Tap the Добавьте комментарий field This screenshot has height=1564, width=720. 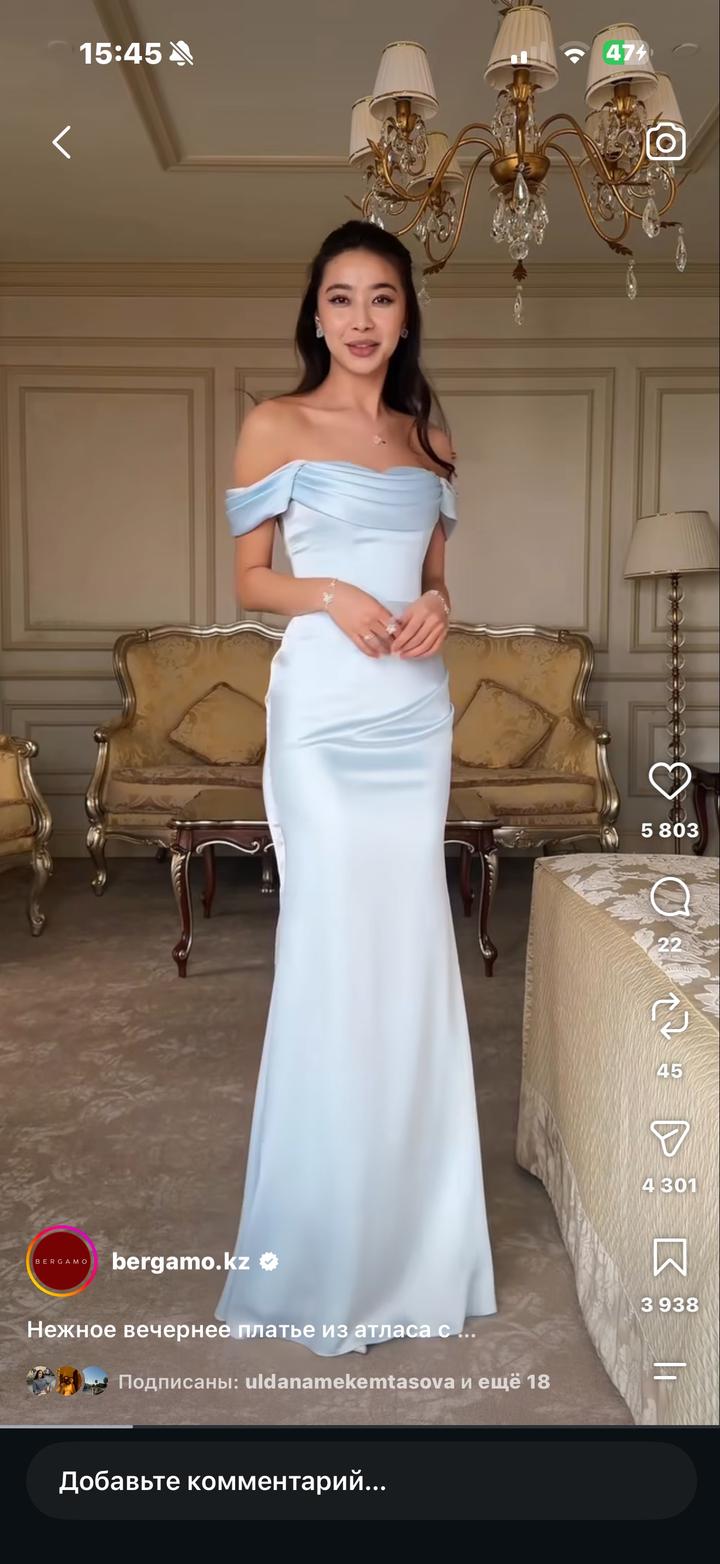click(x=361, y=1481)
